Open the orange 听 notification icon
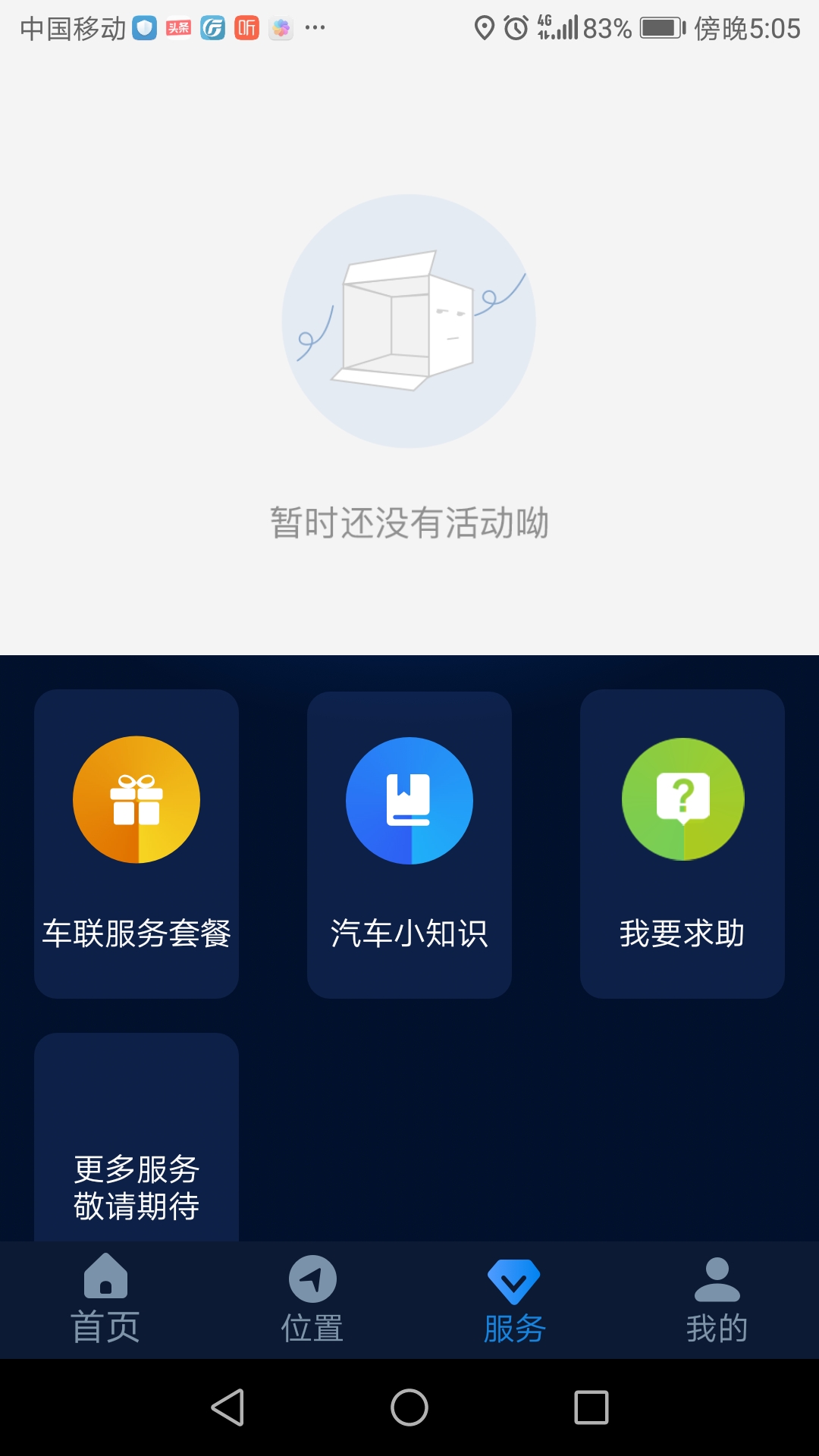The height and width of the screenshot is (1456, 819). coord(246,27)
